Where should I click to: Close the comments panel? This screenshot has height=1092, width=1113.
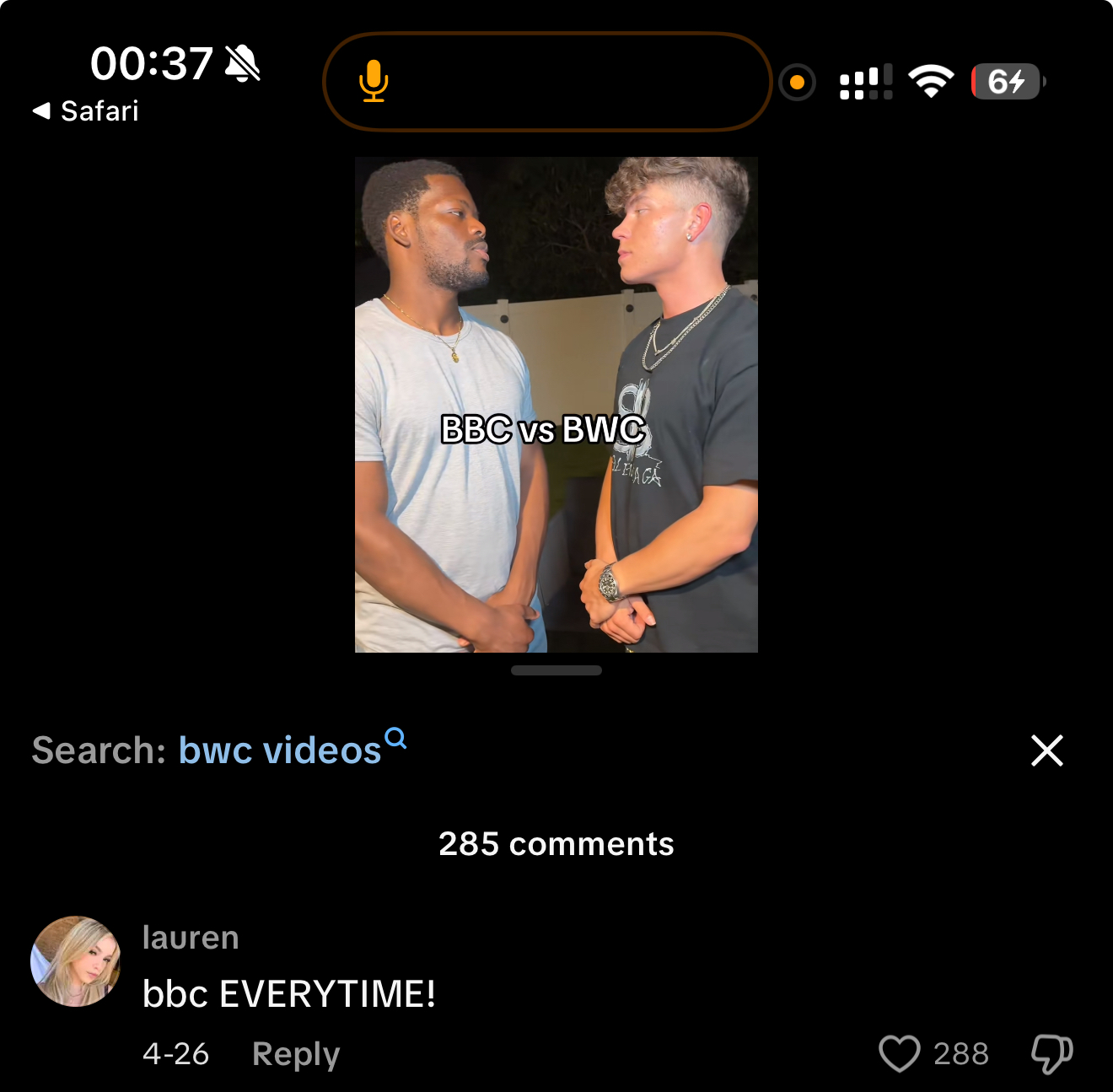(x=1046, y=750)
